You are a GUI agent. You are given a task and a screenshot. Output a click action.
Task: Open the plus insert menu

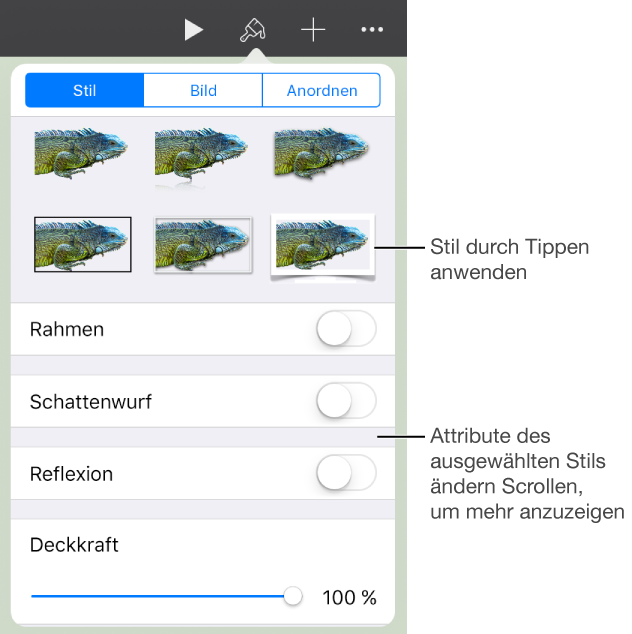[313, 30]
